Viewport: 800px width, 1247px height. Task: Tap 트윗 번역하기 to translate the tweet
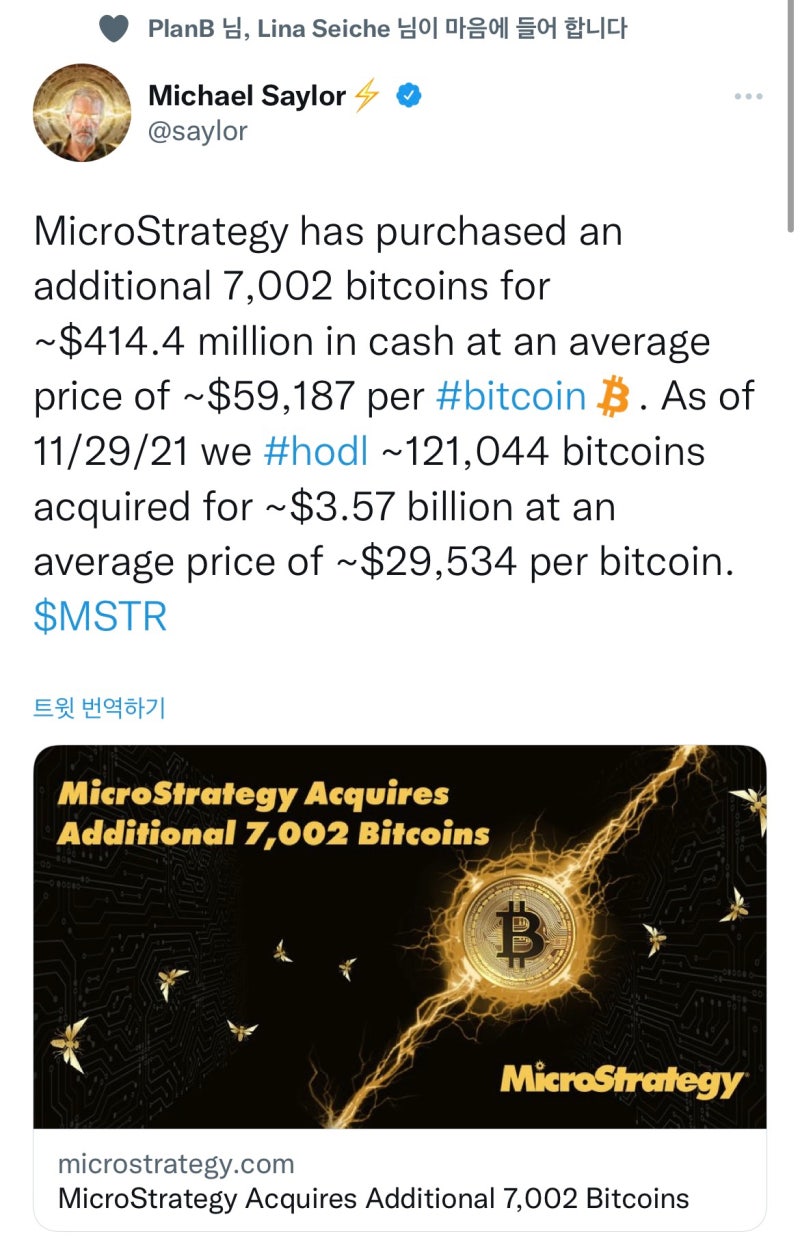point(99,708)
